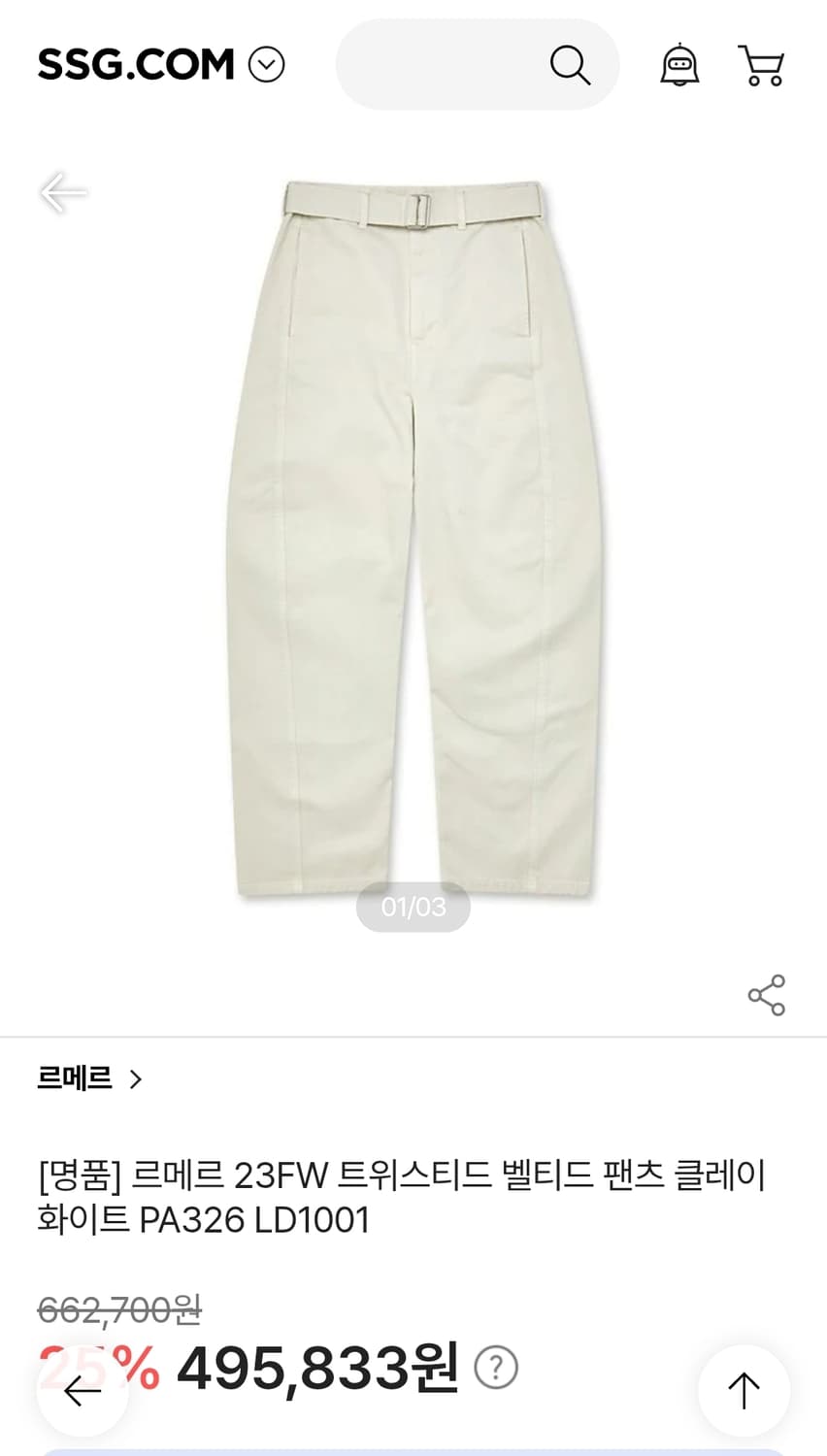The width and height of the screenshot is (827, 1456).
Task: Select the 르메르 brand name
Action: (74, 1078)
